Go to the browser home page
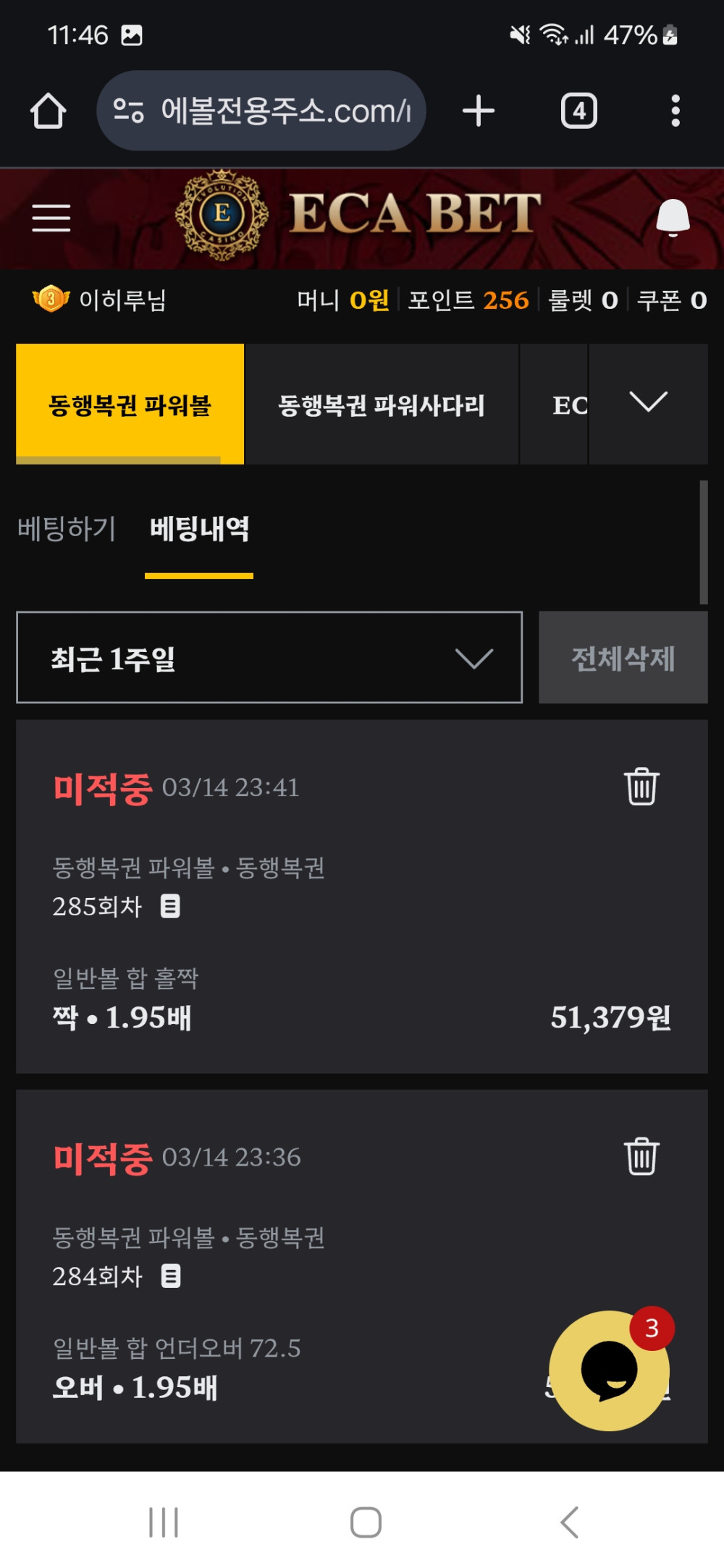 coord(48,111)
